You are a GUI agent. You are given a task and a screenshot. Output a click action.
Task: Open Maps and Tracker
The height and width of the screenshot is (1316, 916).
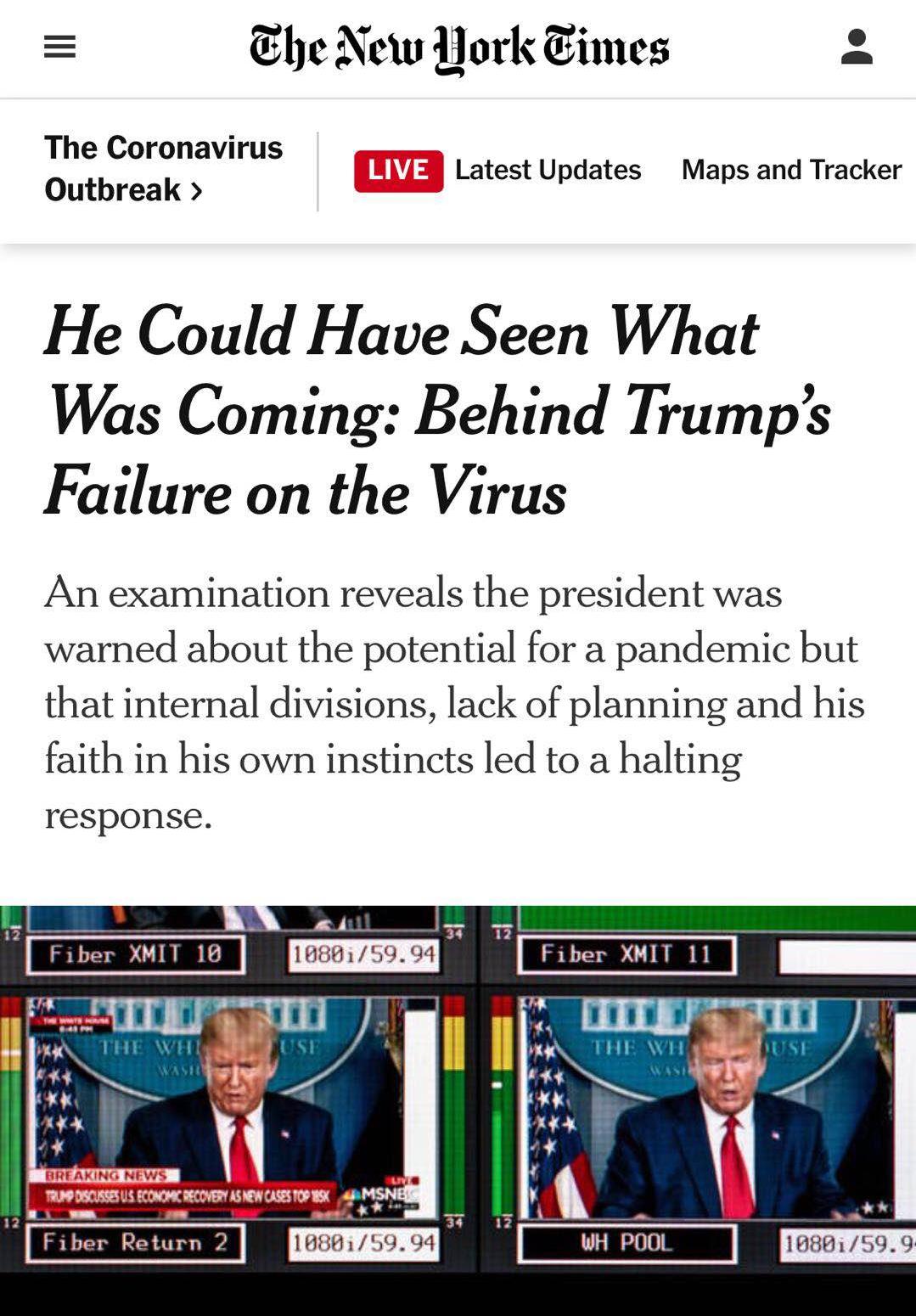[790, 170]
